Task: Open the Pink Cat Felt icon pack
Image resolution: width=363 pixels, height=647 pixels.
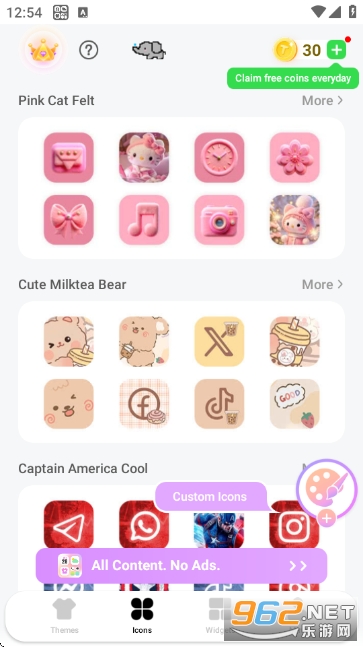Action: (182, 188)
